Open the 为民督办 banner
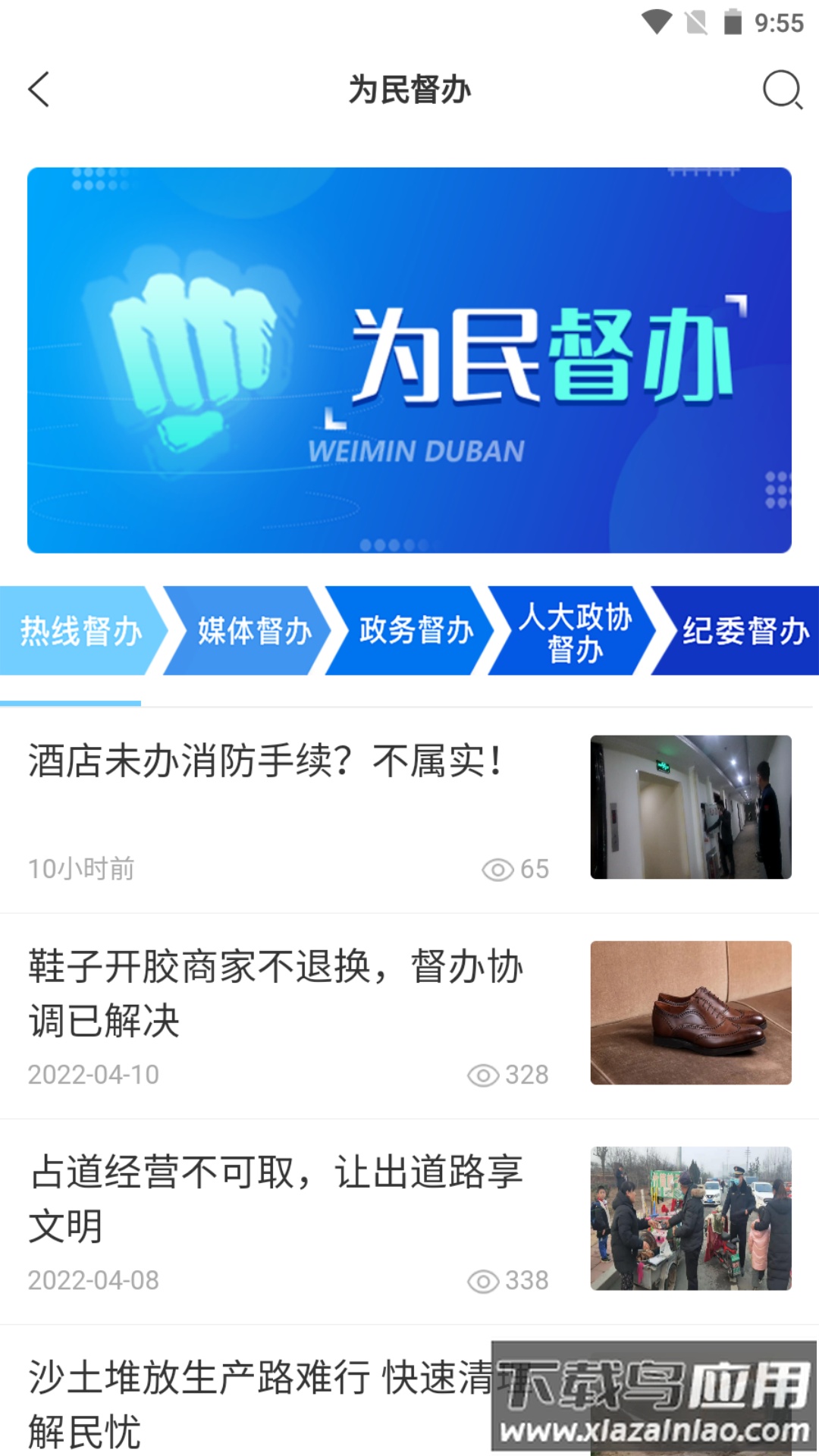Image resolution: width=819 pixels, height=1456 pixels. [409, 359]
